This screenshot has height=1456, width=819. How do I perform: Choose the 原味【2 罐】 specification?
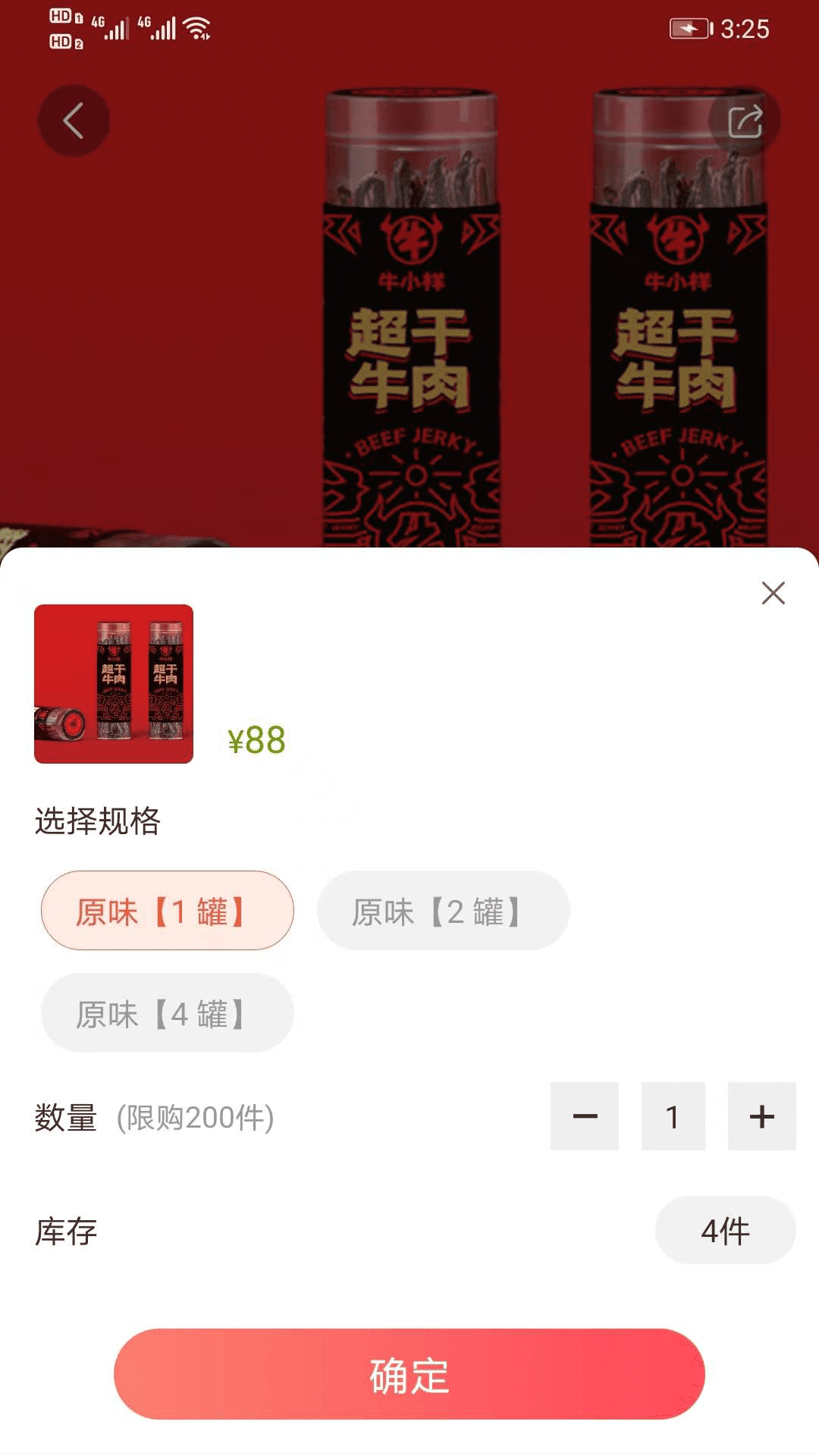pyautogui.click(x=444, y=910)
